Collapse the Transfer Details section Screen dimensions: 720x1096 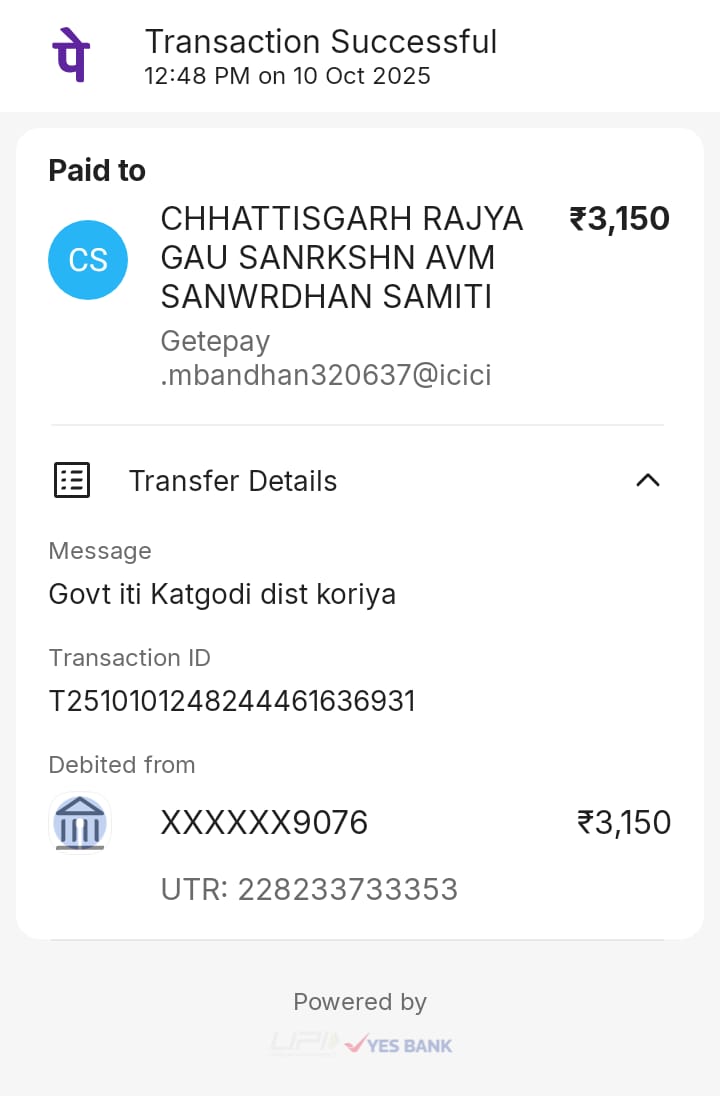coord(648,480)
